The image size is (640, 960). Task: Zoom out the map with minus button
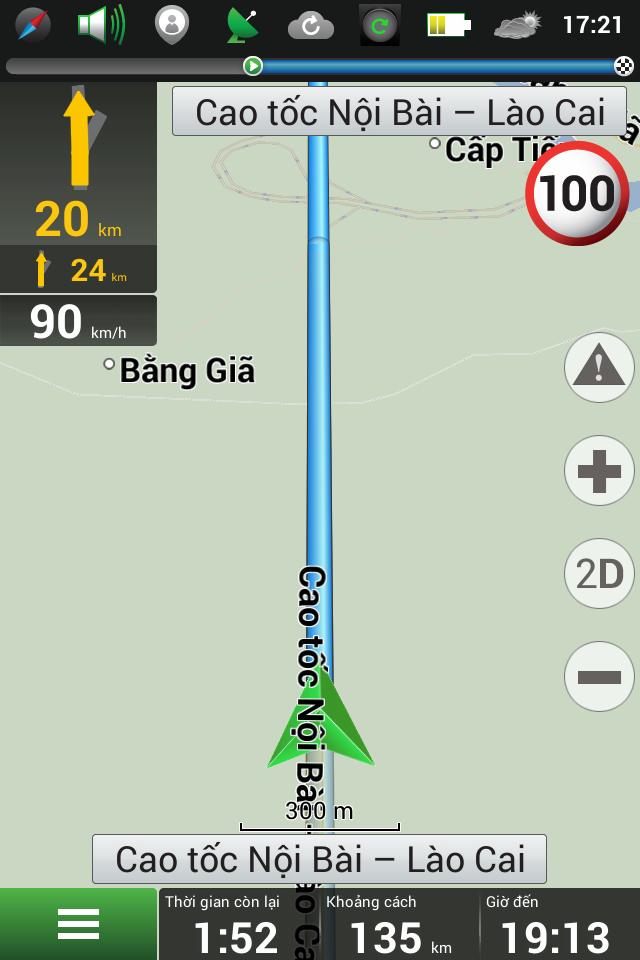tap(599, 677)
